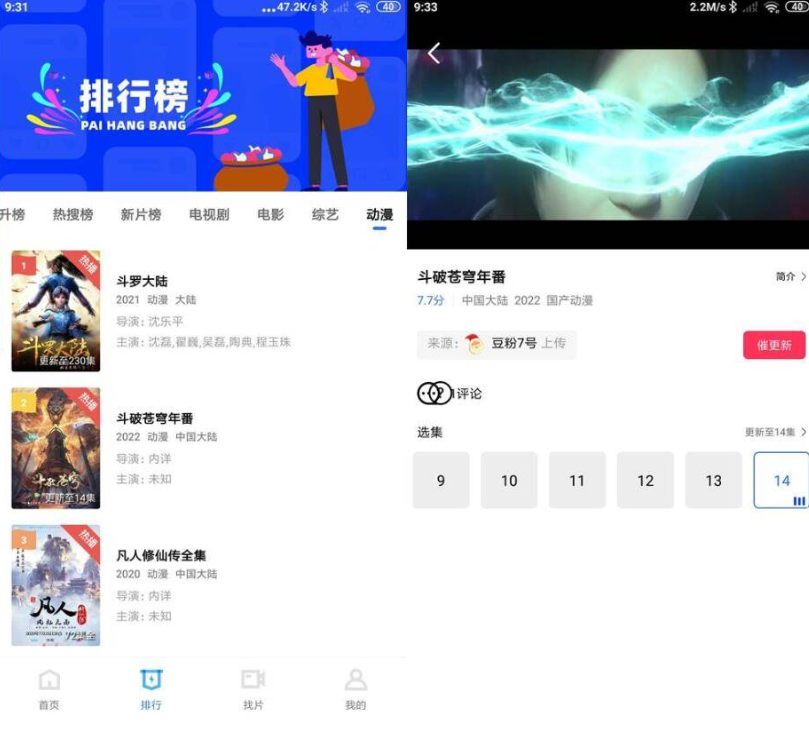809x731 pixels.
Task: Open the 电视剧 ranking tab
Action: [209, 215]
